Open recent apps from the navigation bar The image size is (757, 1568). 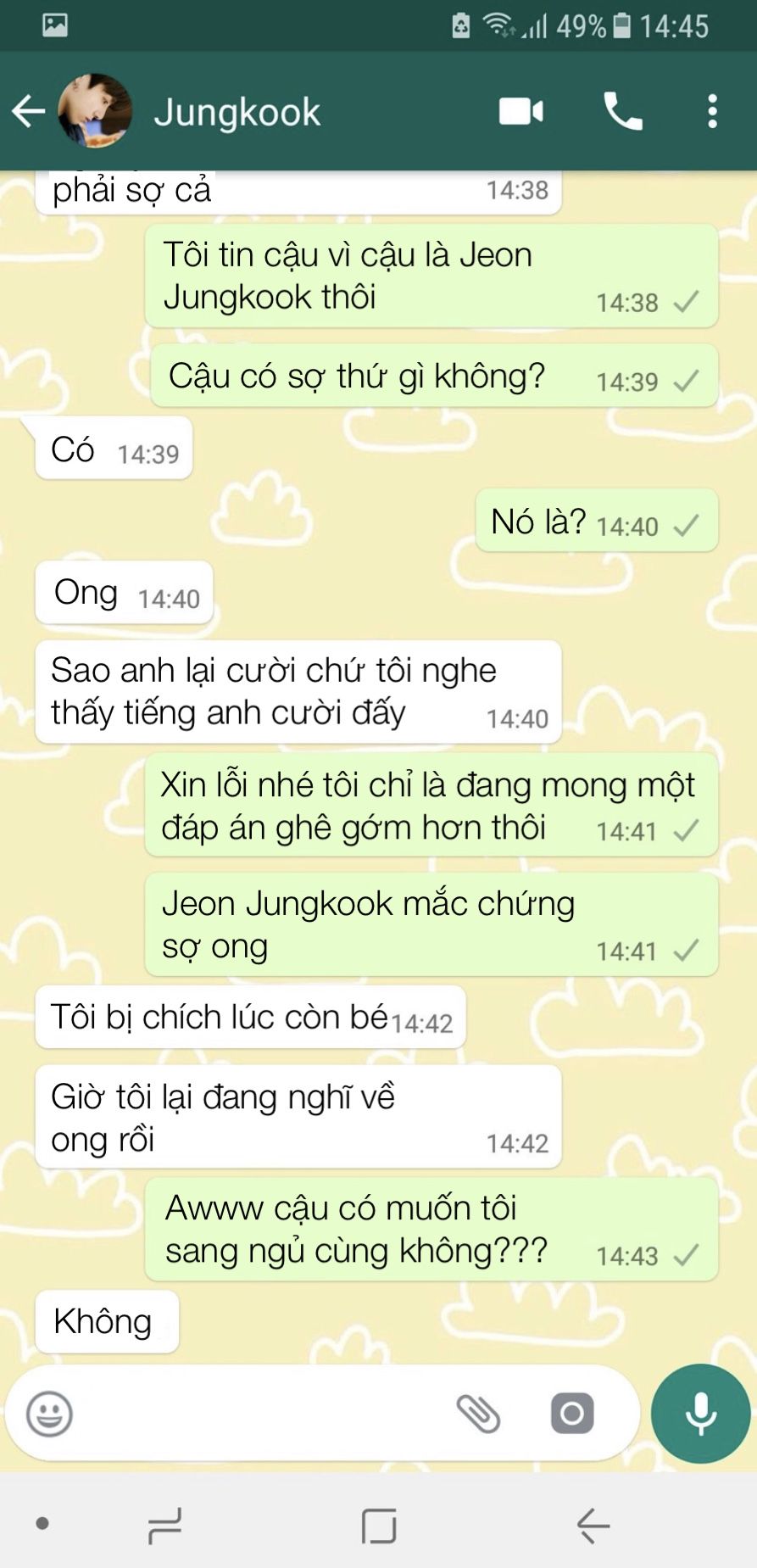(164, 1526)
